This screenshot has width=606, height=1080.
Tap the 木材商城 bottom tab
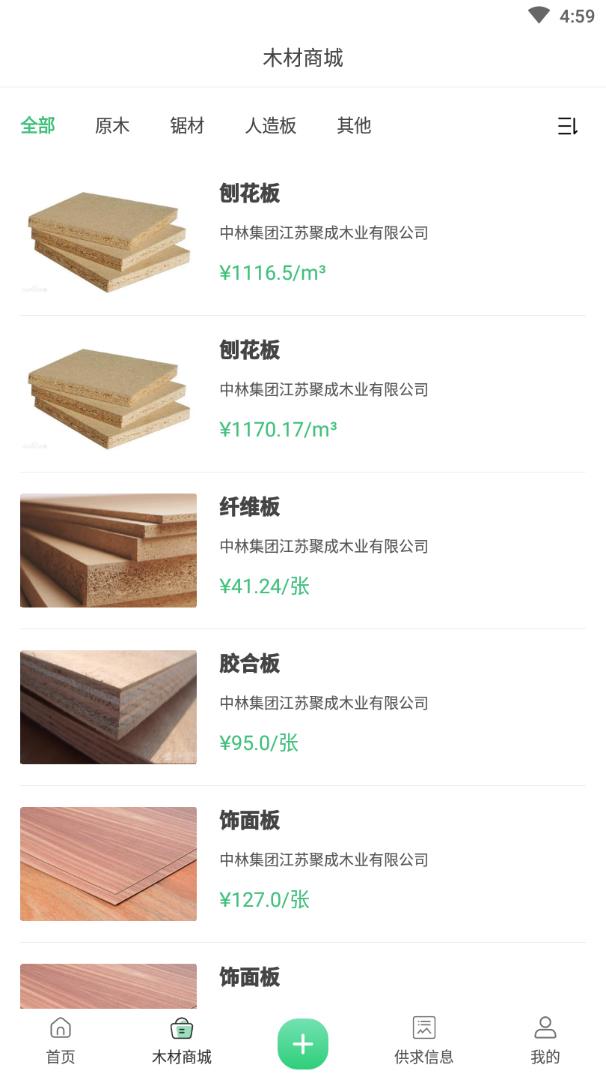click(x=181, y=1040)
